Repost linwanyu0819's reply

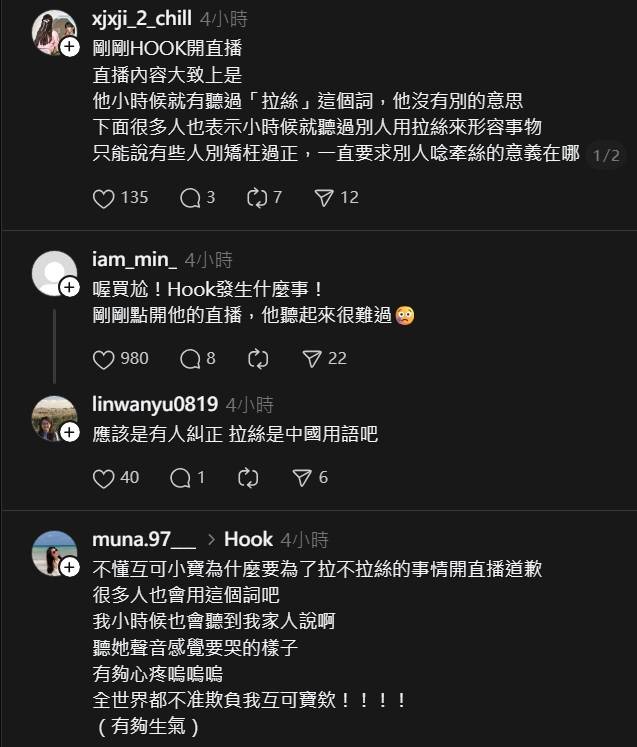point(248,478)
